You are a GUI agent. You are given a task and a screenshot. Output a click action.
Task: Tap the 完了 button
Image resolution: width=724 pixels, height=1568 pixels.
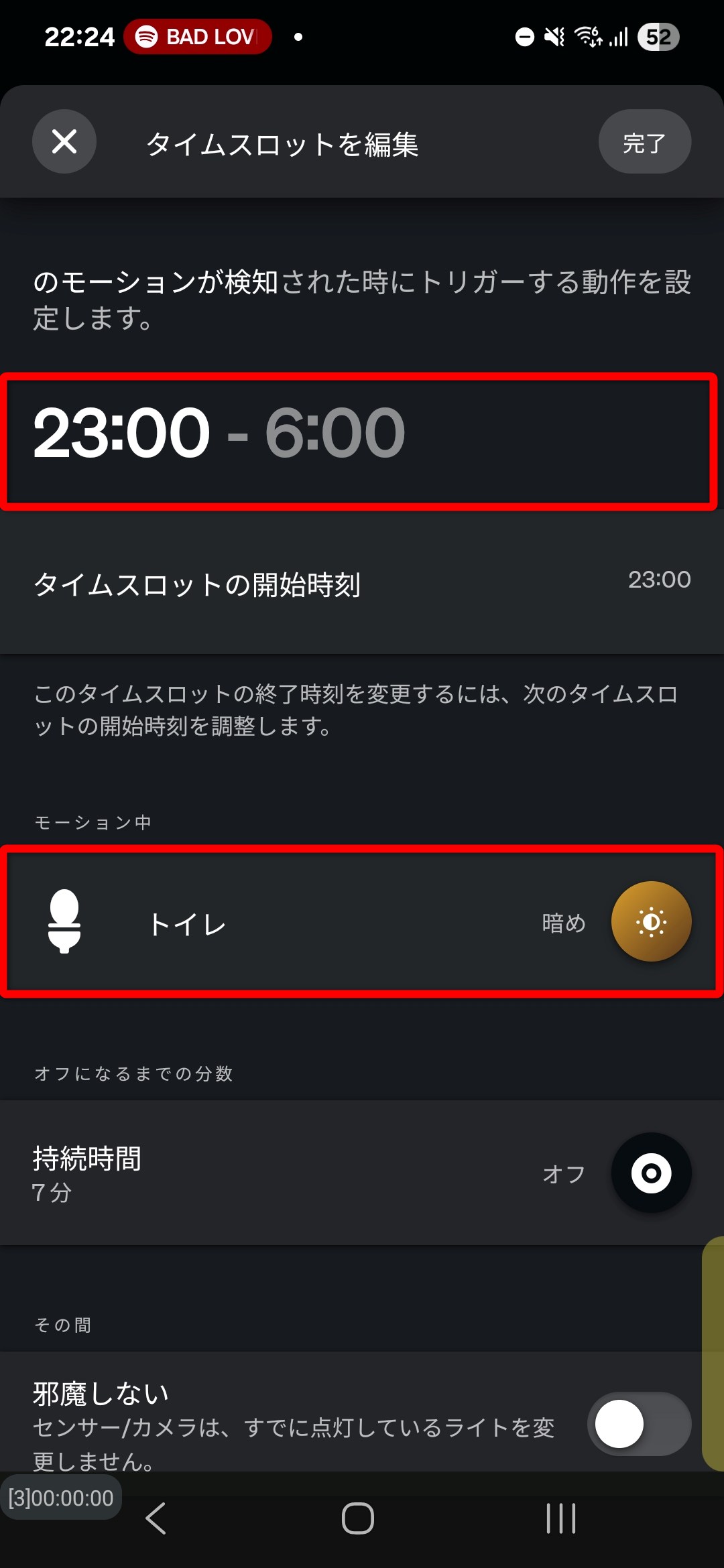[x=644, y=142]
